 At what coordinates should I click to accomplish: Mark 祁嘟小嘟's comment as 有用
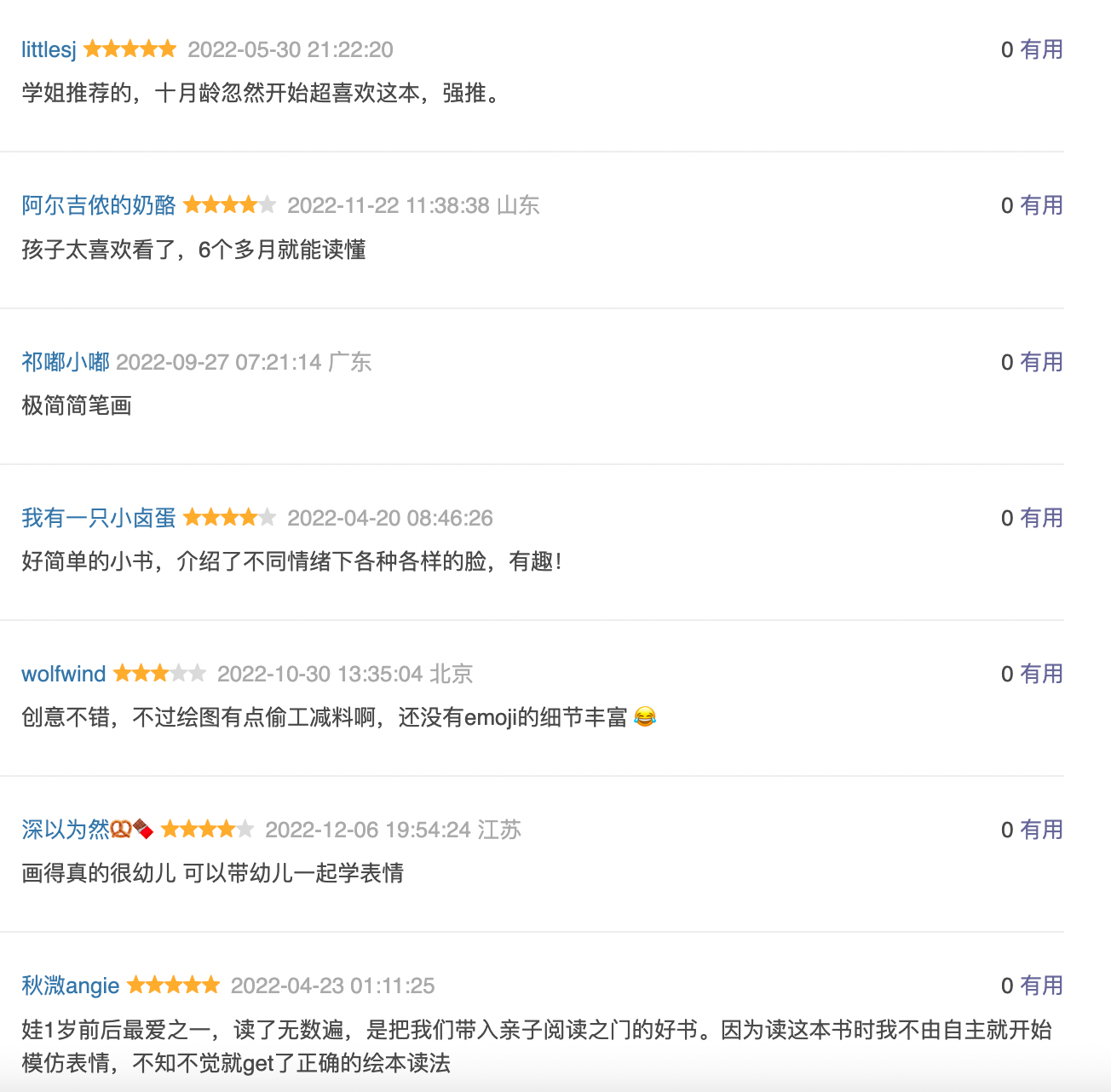pos(1041,362)
